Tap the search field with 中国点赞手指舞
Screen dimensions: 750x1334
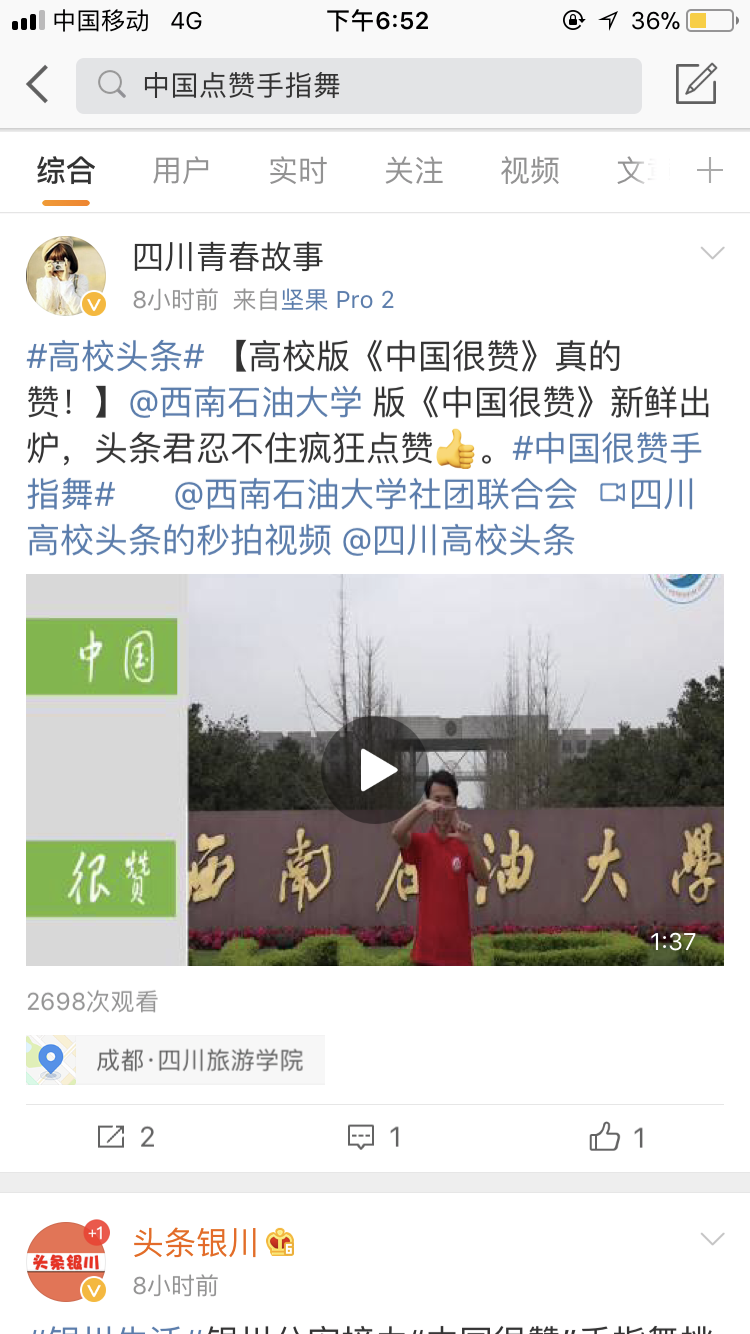358,85
